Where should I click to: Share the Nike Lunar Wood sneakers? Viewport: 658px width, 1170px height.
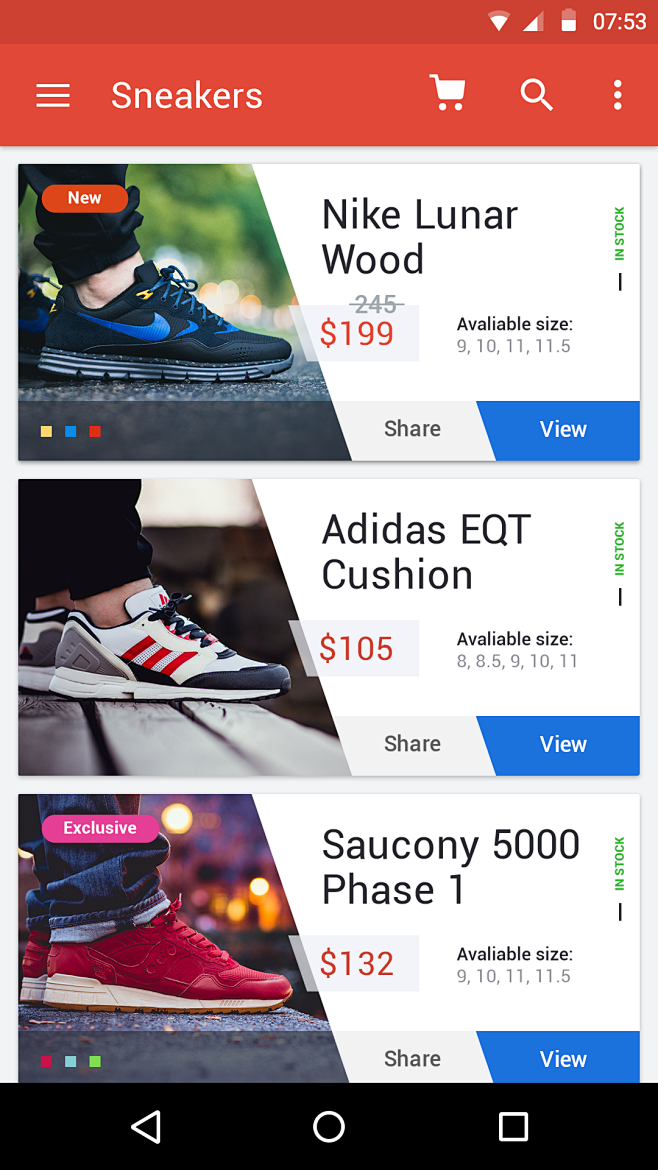point(412,429)
